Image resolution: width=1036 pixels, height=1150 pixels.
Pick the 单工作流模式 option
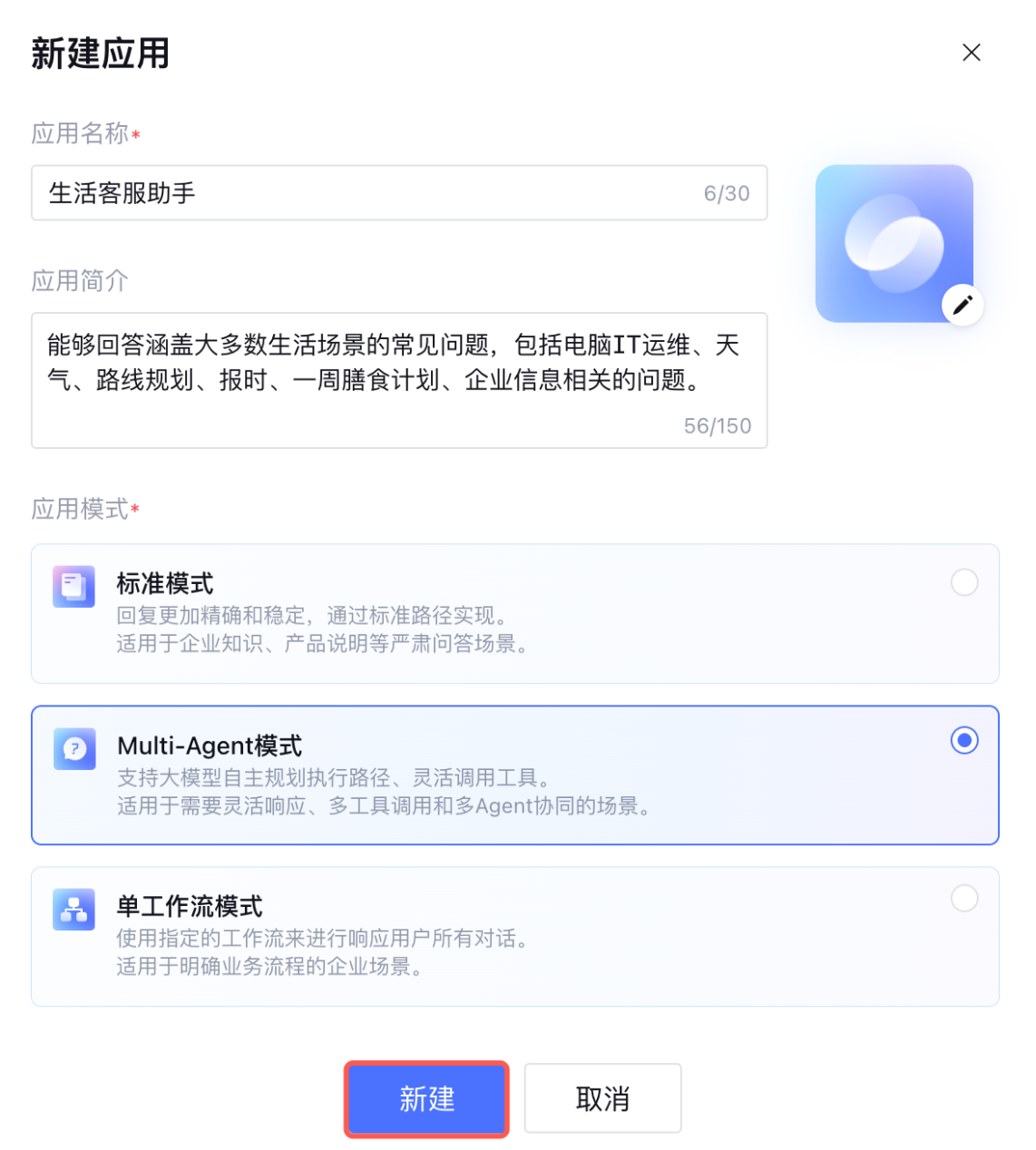[x=963, y=898]
